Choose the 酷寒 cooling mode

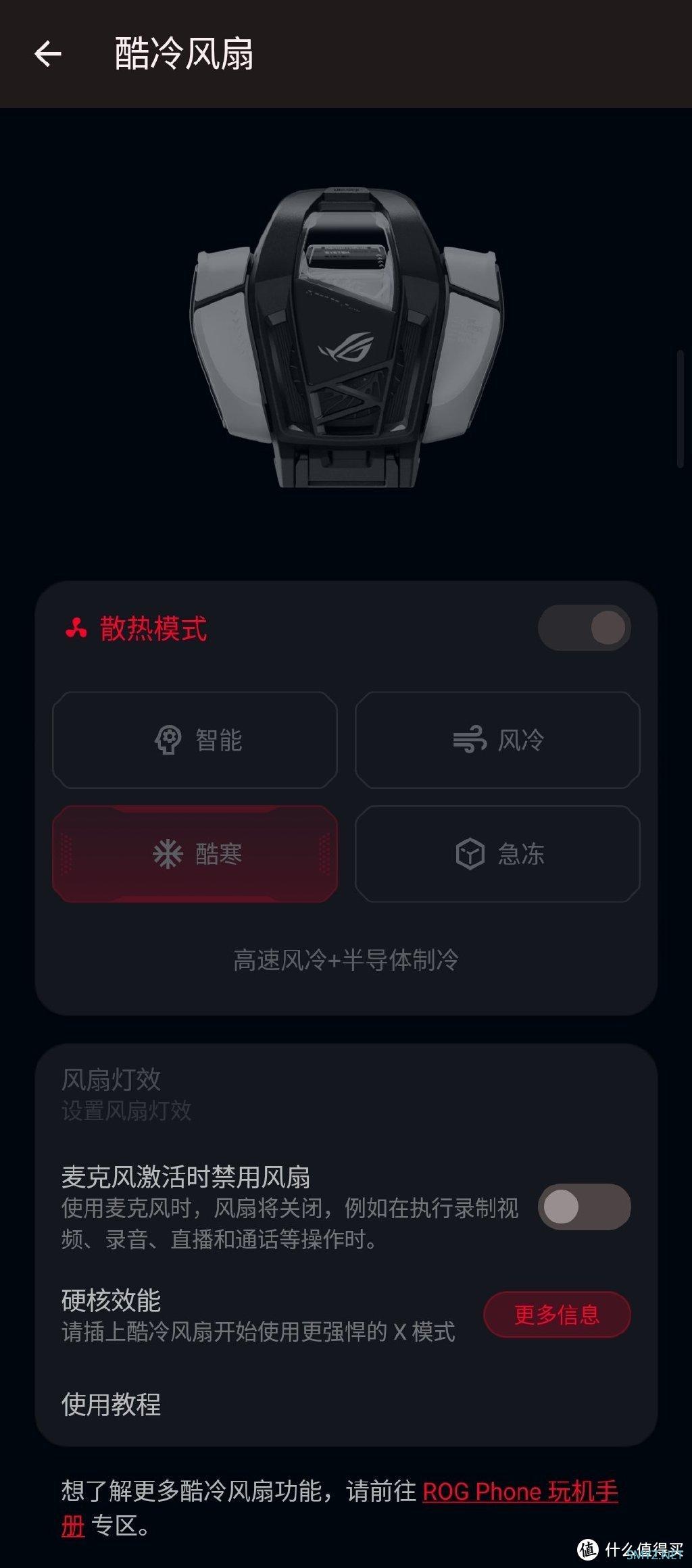pyautogui.click(x=195, y=854)
